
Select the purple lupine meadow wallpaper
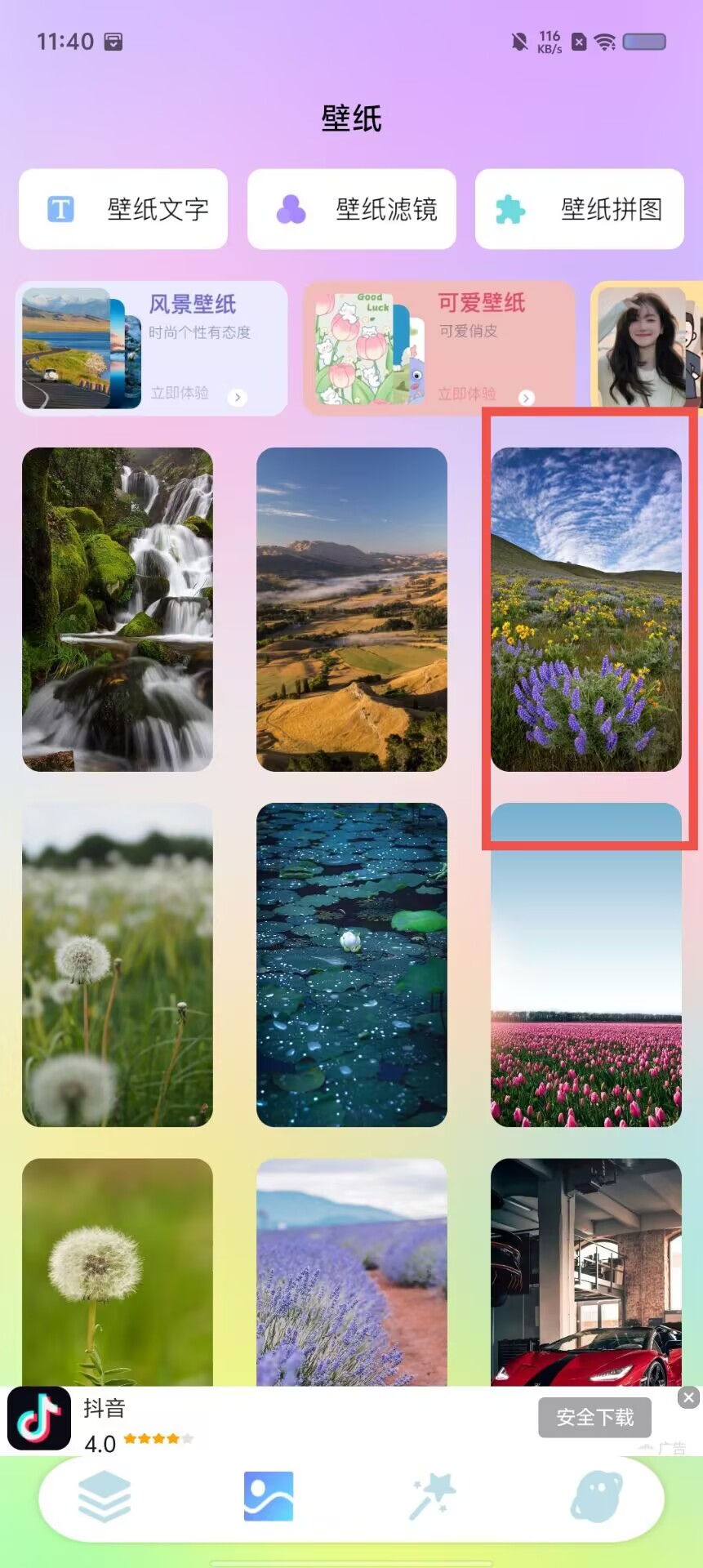click(x=586, y=609)
